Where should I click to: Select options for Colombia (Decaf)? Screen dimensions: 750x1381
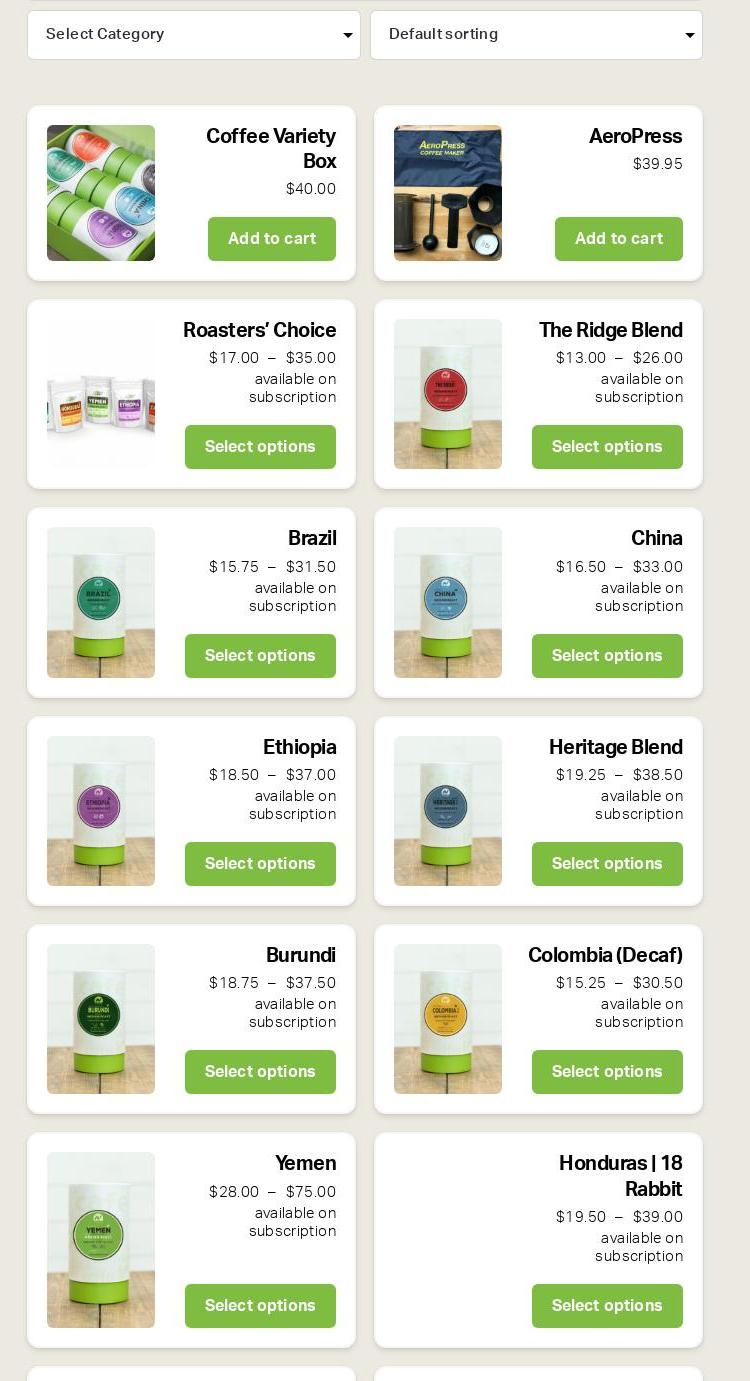607,1072
